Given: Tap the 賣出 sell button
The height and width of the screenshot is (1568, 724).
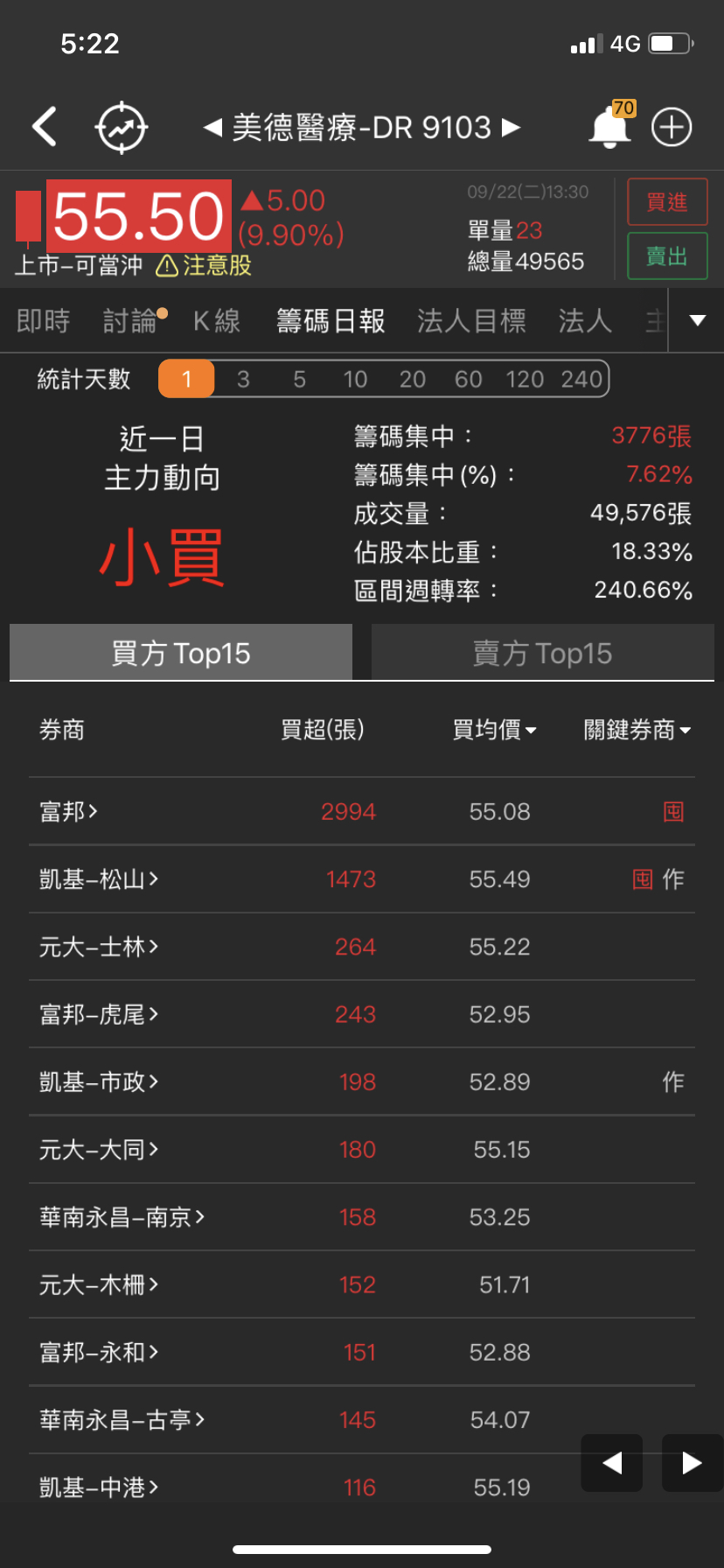Looking at the screenshot, I should click(x=667, y=256).
